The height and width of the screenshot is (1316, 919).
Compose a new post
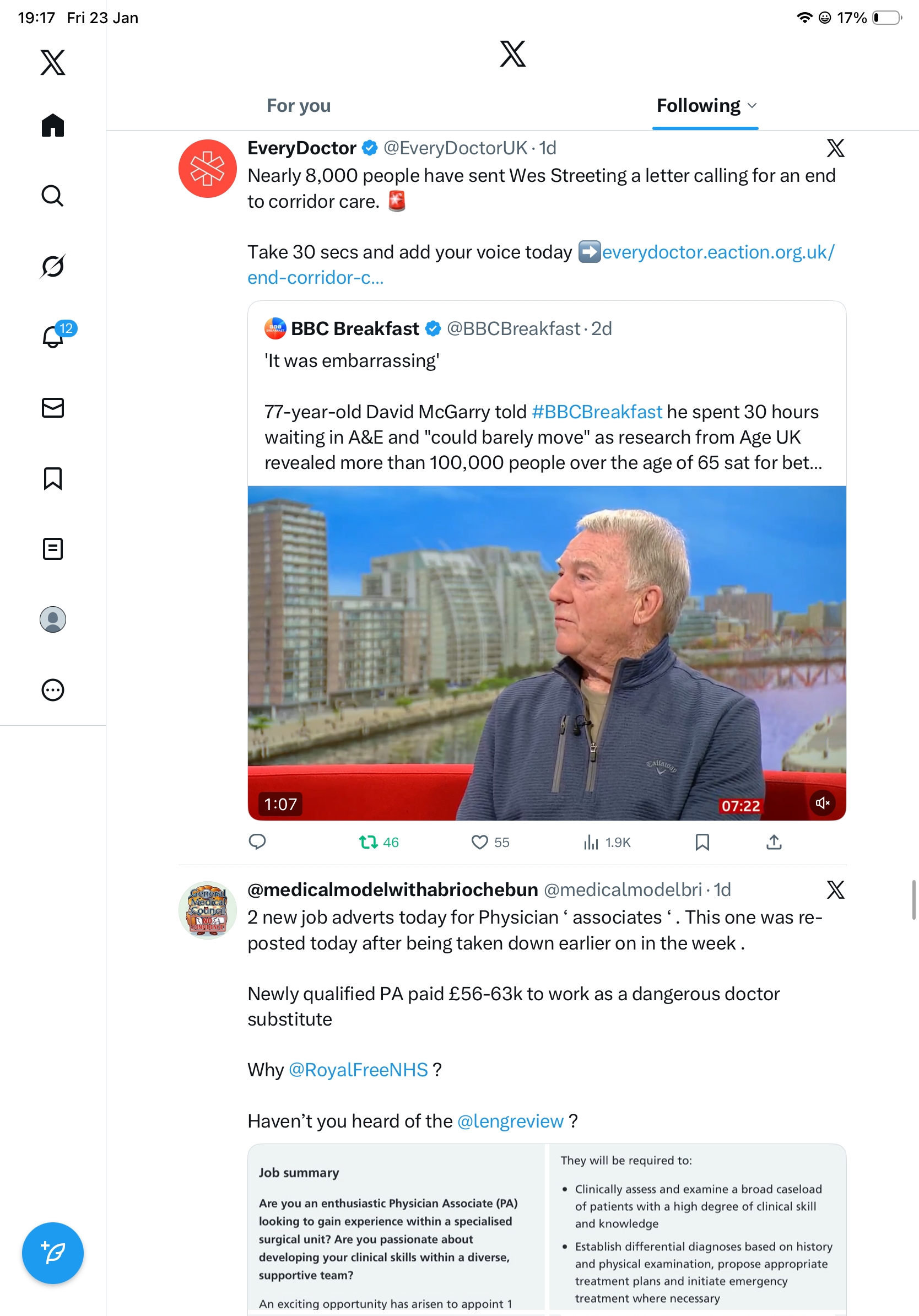tap(53, 1253)
